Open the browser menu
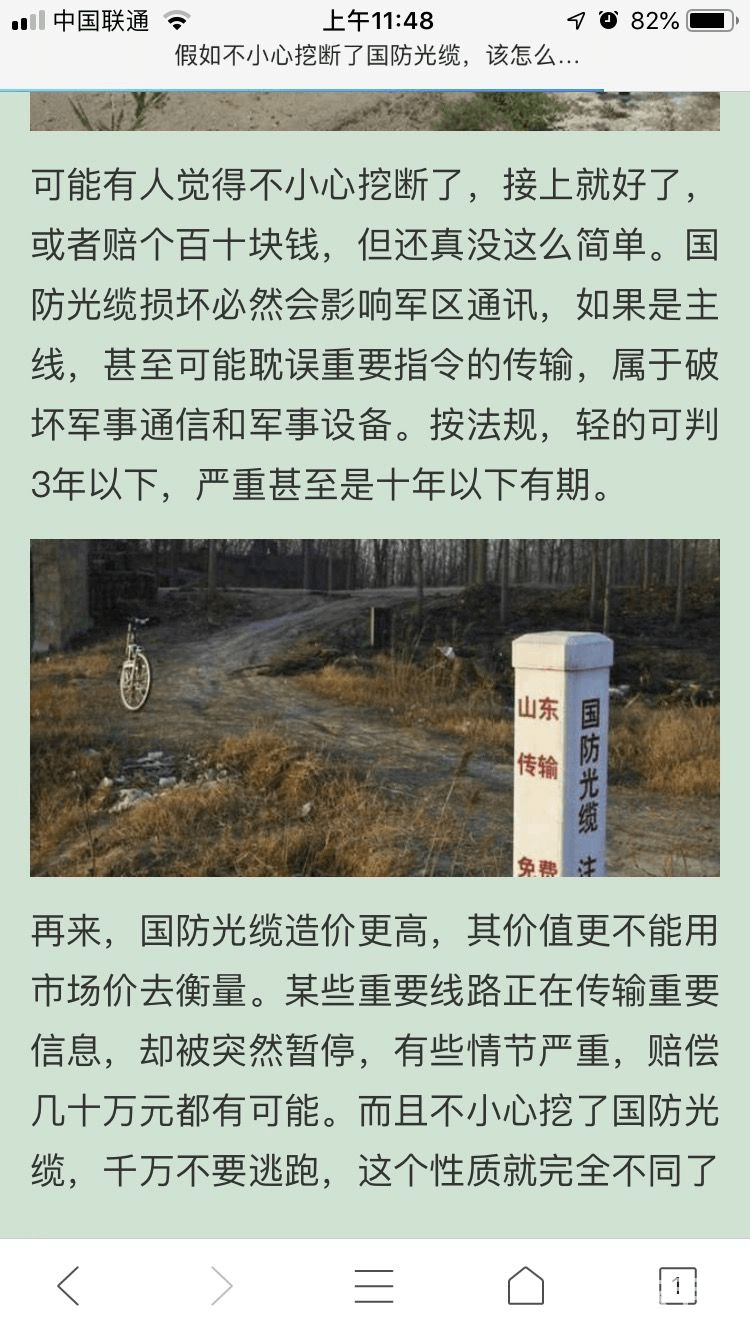Image resolution: width=750 pixels, height=1334 pixels. pyautogui.click(x=374, y=1286)
